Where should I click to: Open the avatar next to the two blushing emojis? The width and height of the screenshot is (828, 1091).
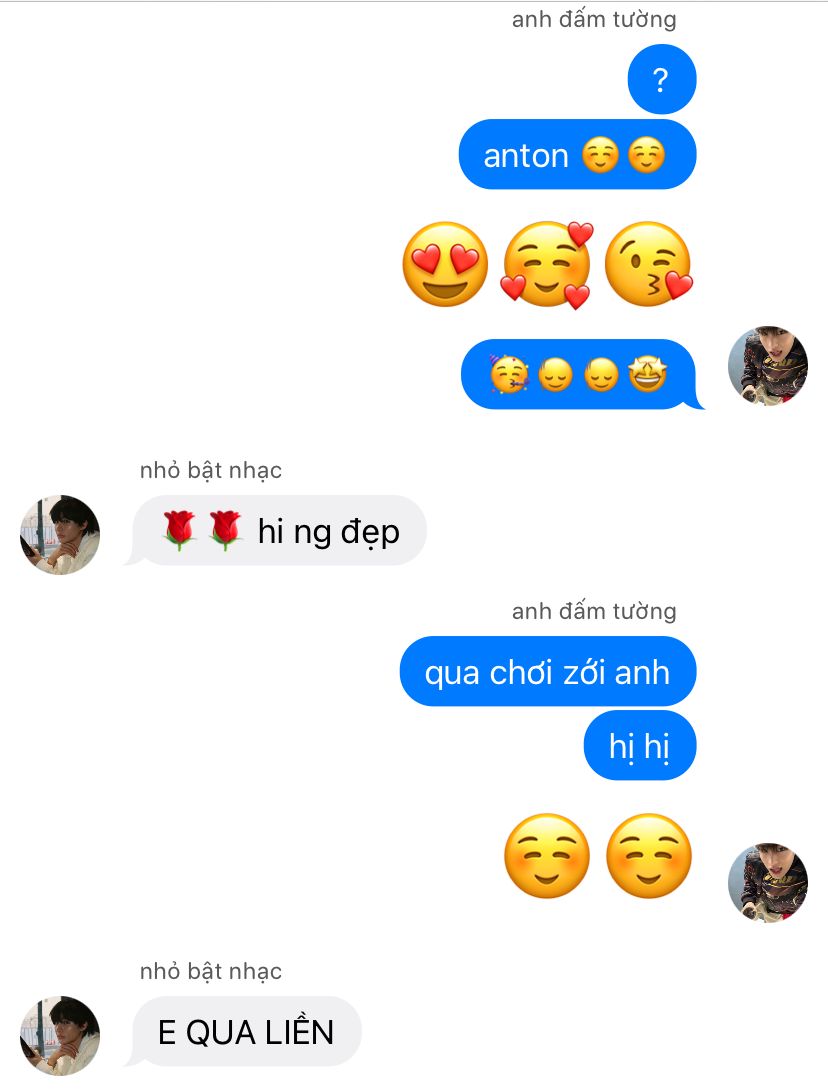tap(767, 882)
